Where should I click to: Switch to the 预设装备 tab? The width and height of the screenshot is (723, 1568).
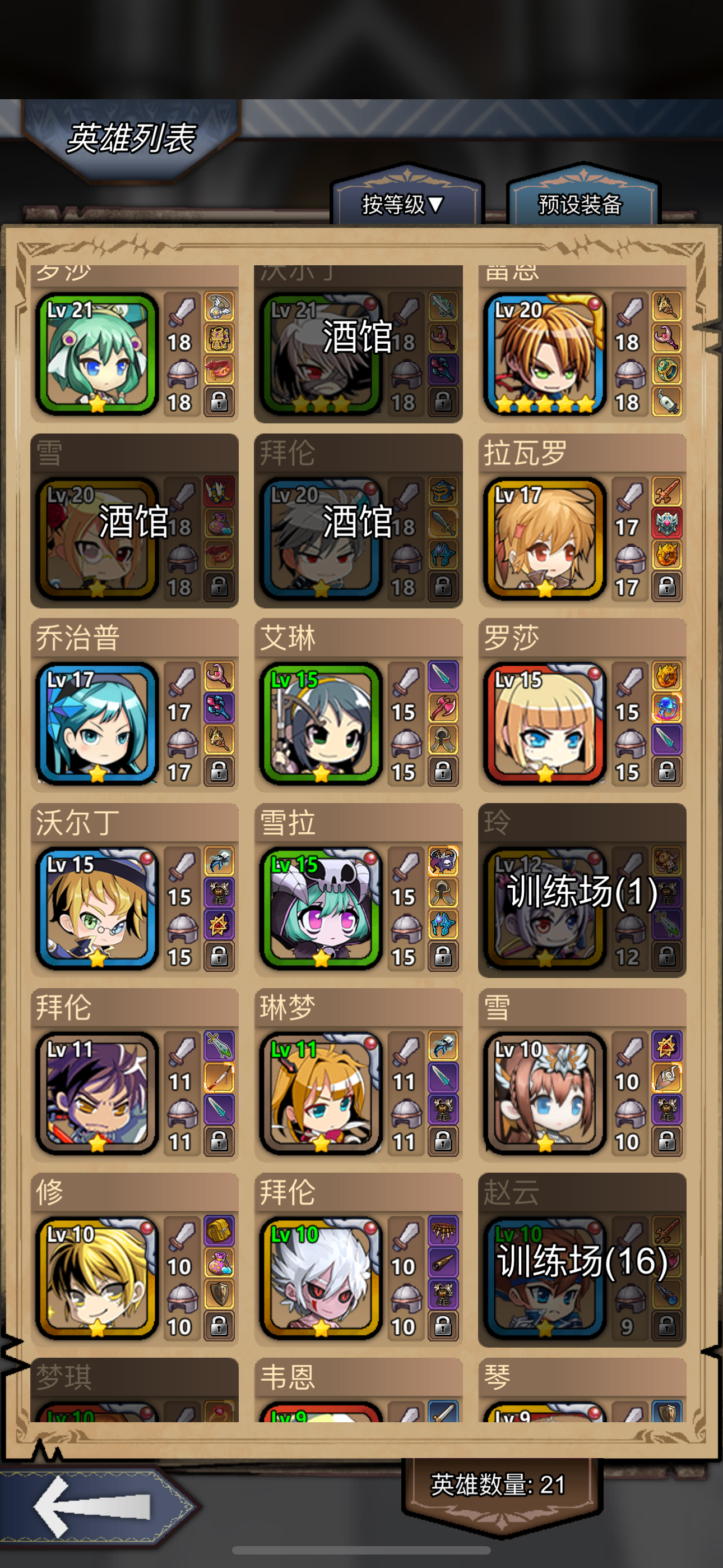click(x=579, y=206)
